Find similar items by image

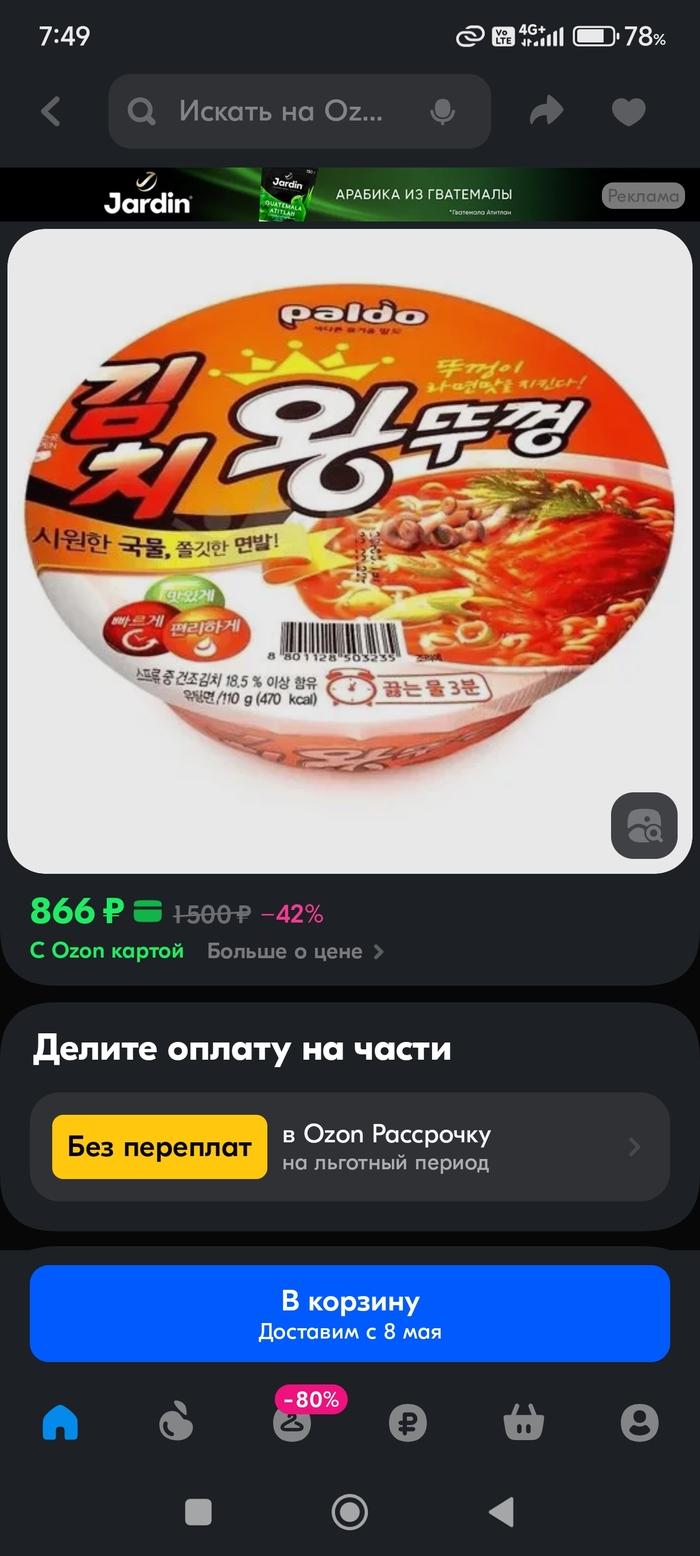[644, 825]
